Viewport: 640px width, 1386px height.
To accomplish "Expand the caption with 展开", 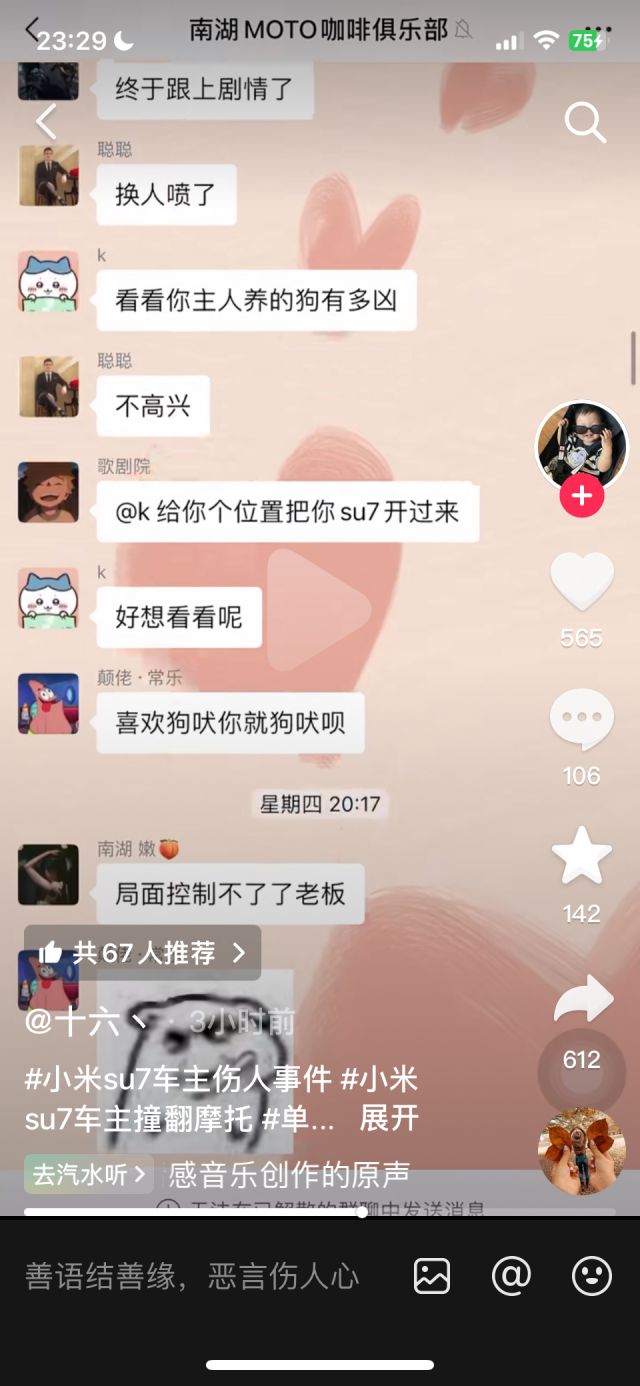I will [x=389, y=1118].
